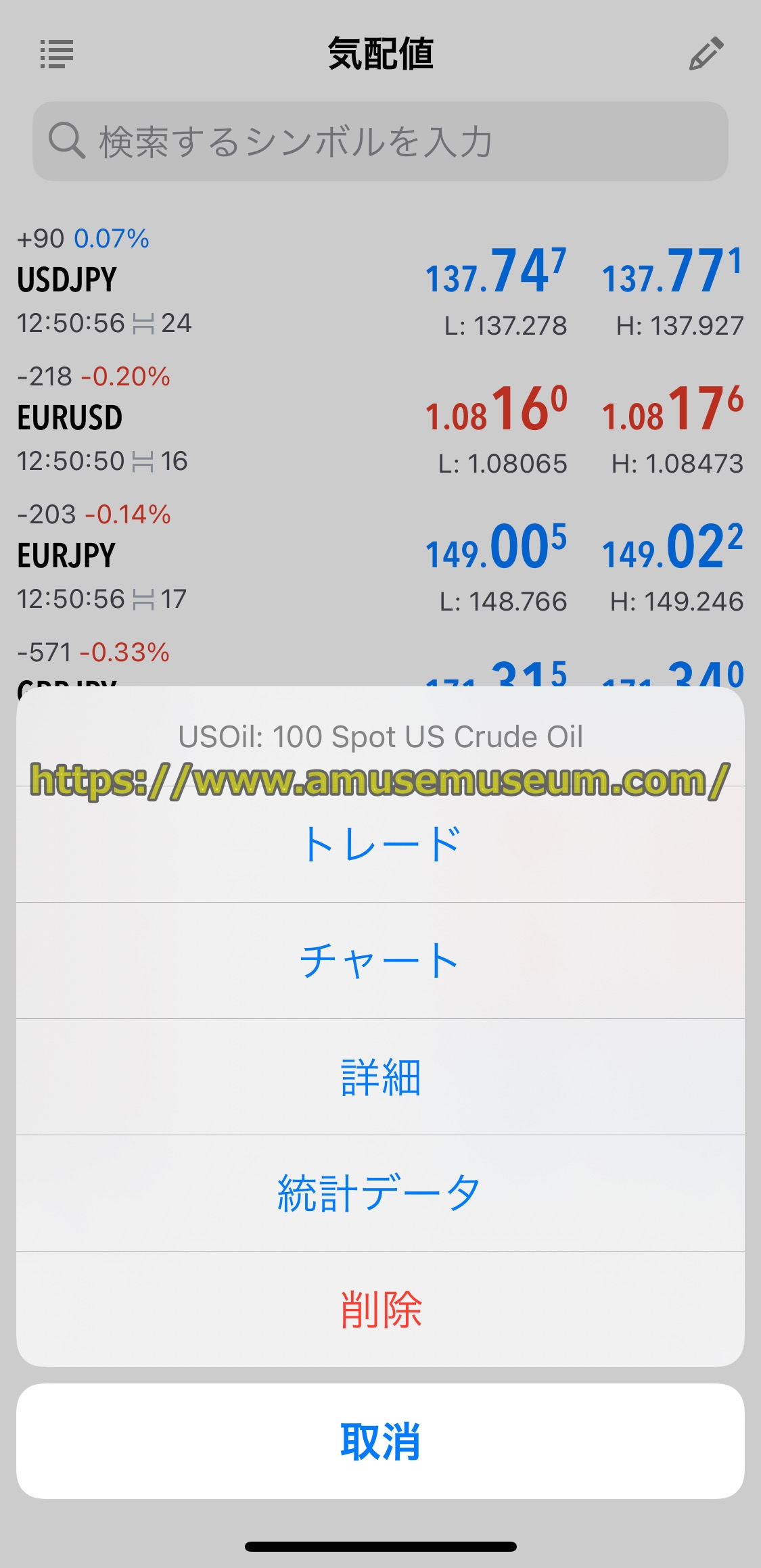Tap 削除 to remove symbol
Screen dimensions: 761x1568
(380, 1309)
